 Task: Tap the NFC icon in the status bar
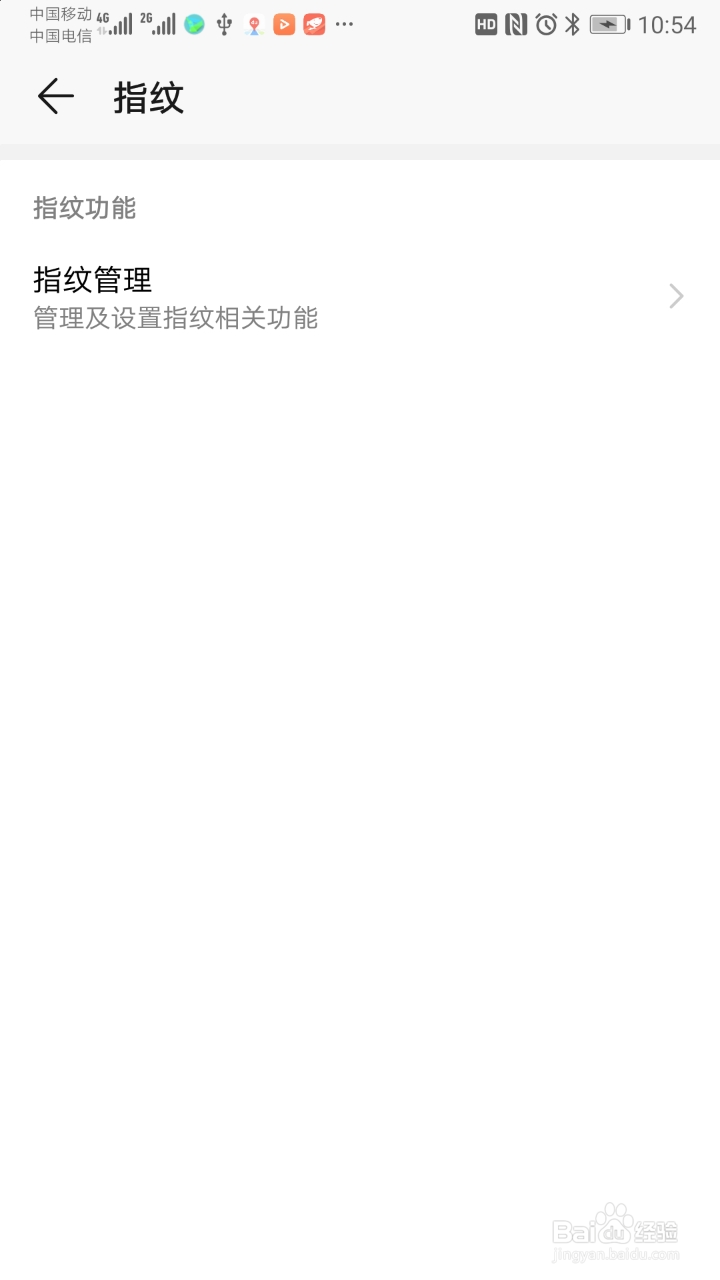[513, 24]
